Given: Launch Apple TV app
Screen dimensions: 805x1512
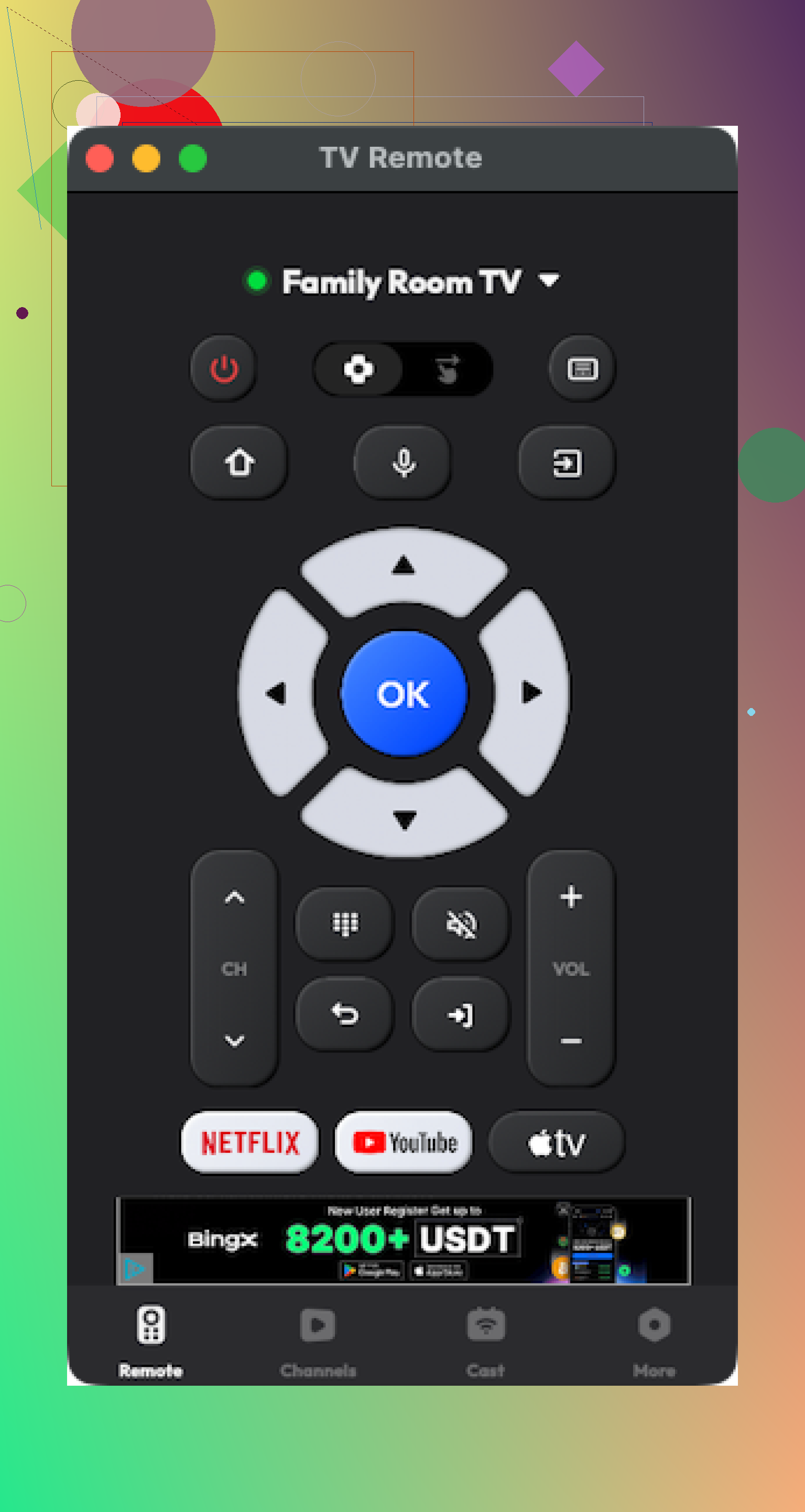Looking at the screenshot, I should (557, 1142).
